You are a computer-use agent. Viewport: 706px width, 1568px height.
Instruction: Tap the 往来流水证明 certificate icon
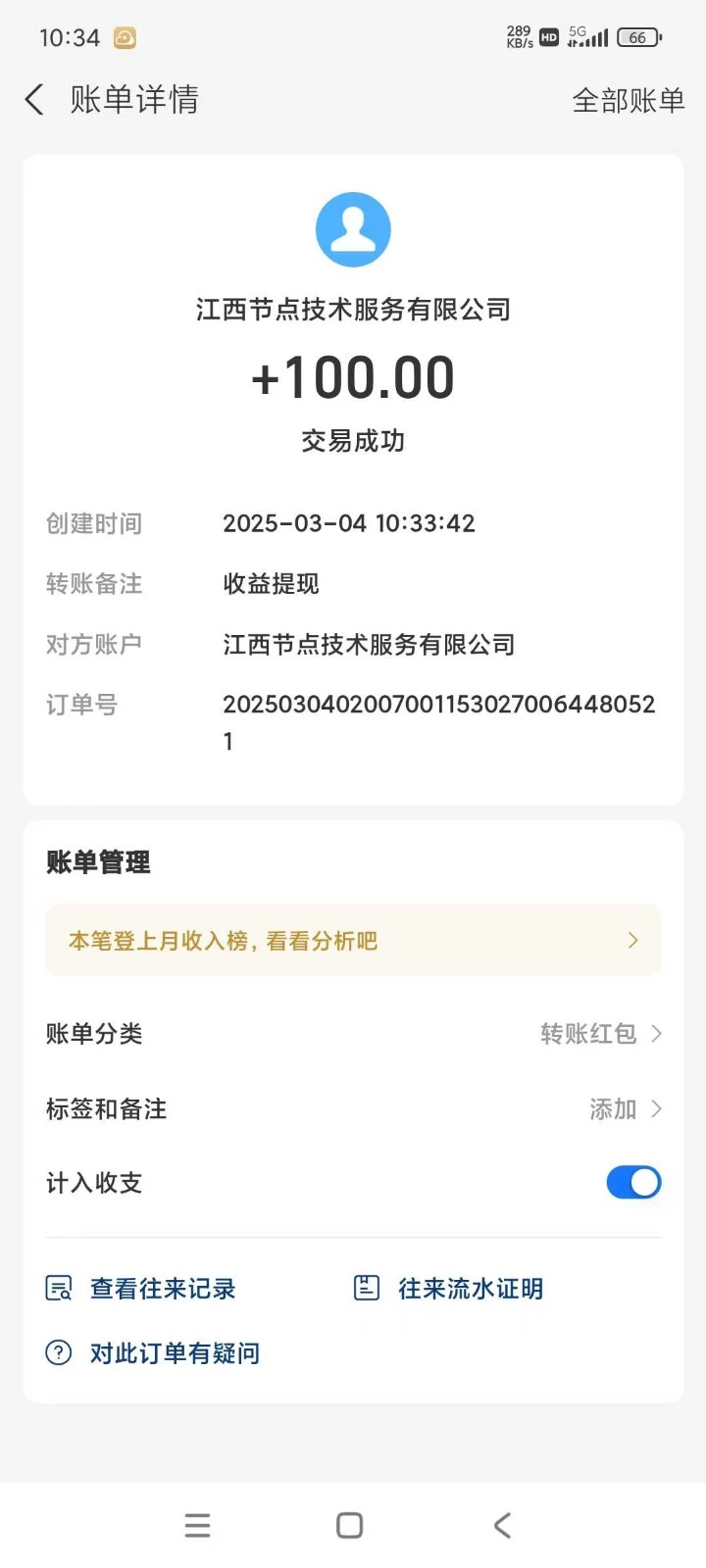tap(365, 1288)
